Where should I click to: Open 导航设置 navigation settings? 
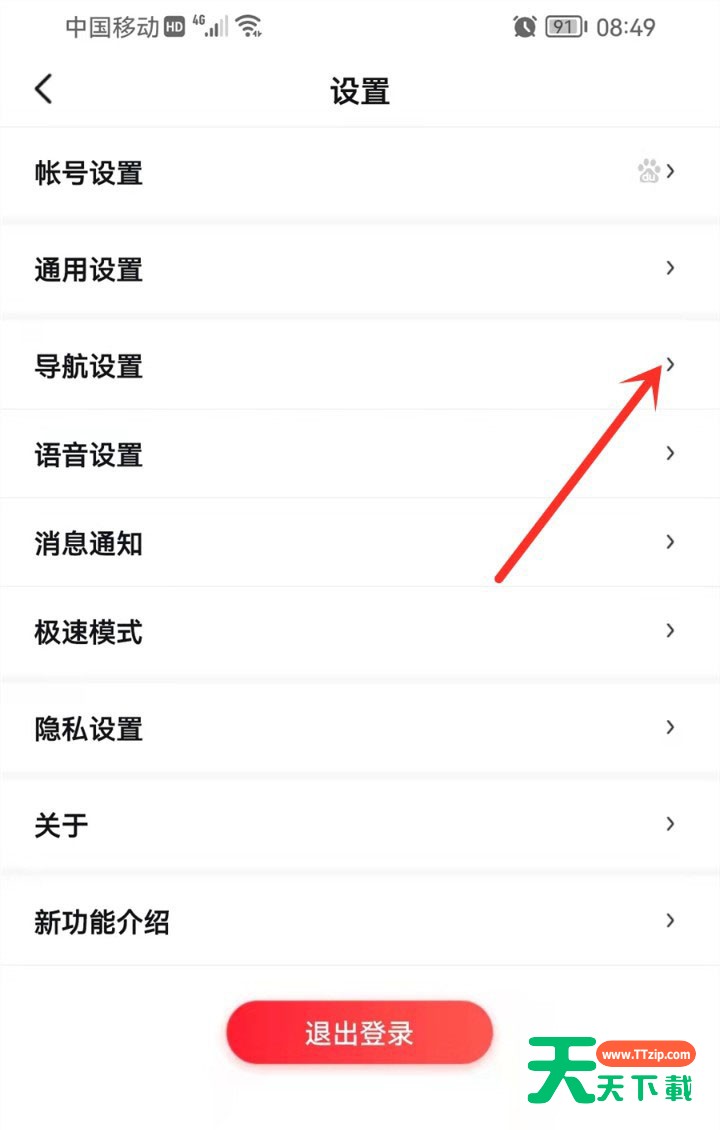click(x=360, y=366)
